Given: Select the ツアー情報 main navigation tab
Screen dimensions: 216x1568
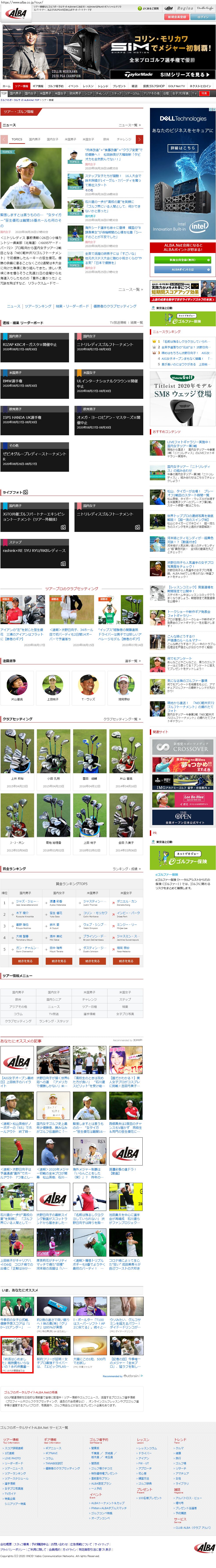Looking at the screenshot, I should [x=21, y=87].
